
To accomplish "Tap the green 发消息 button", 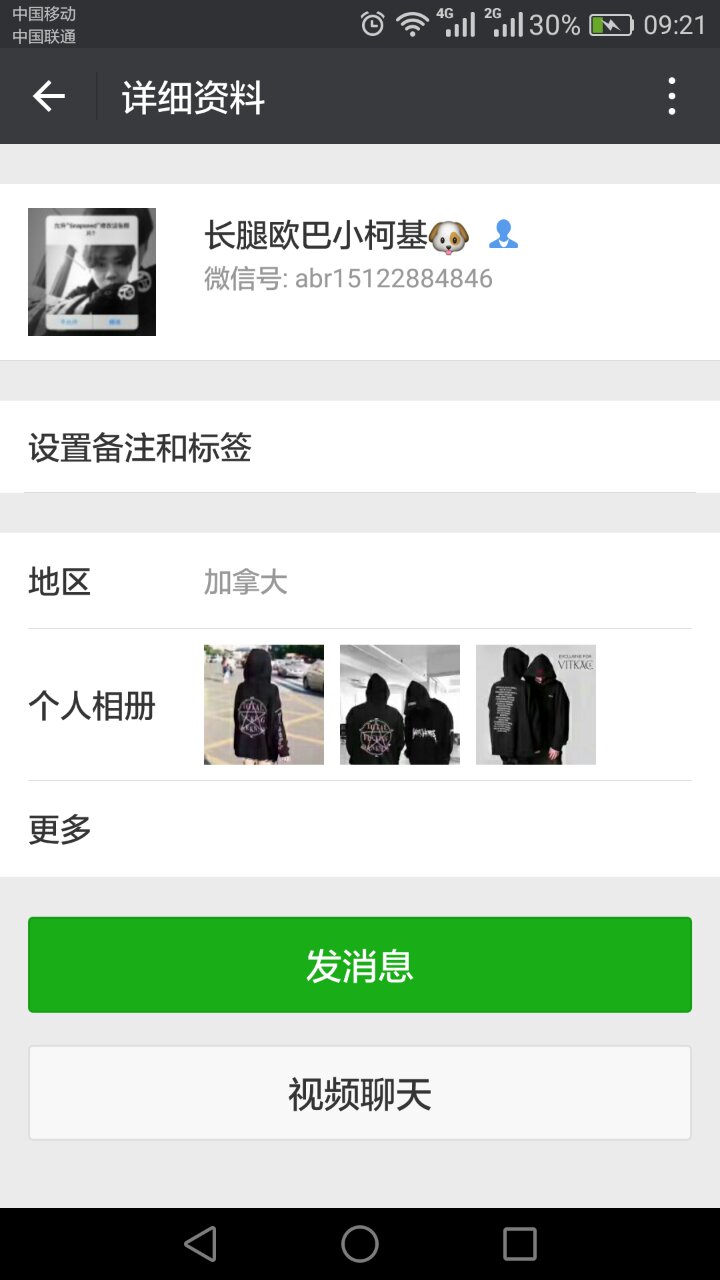I will click(360, 965).
